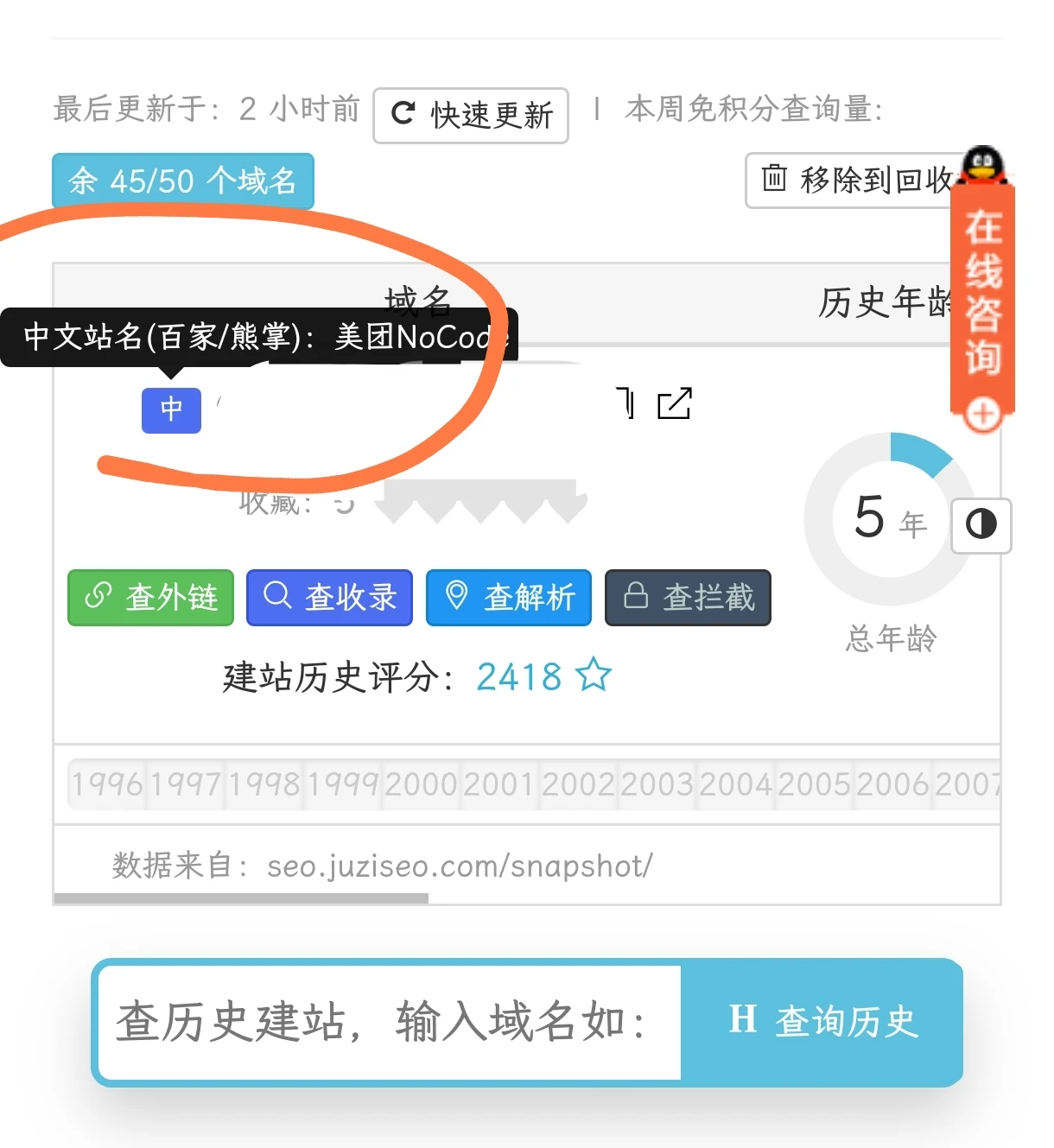The height and width of the screenshot is (1148, 1054).
Task: Tap the blue 中 site-name badge
Action: [171, 409]
